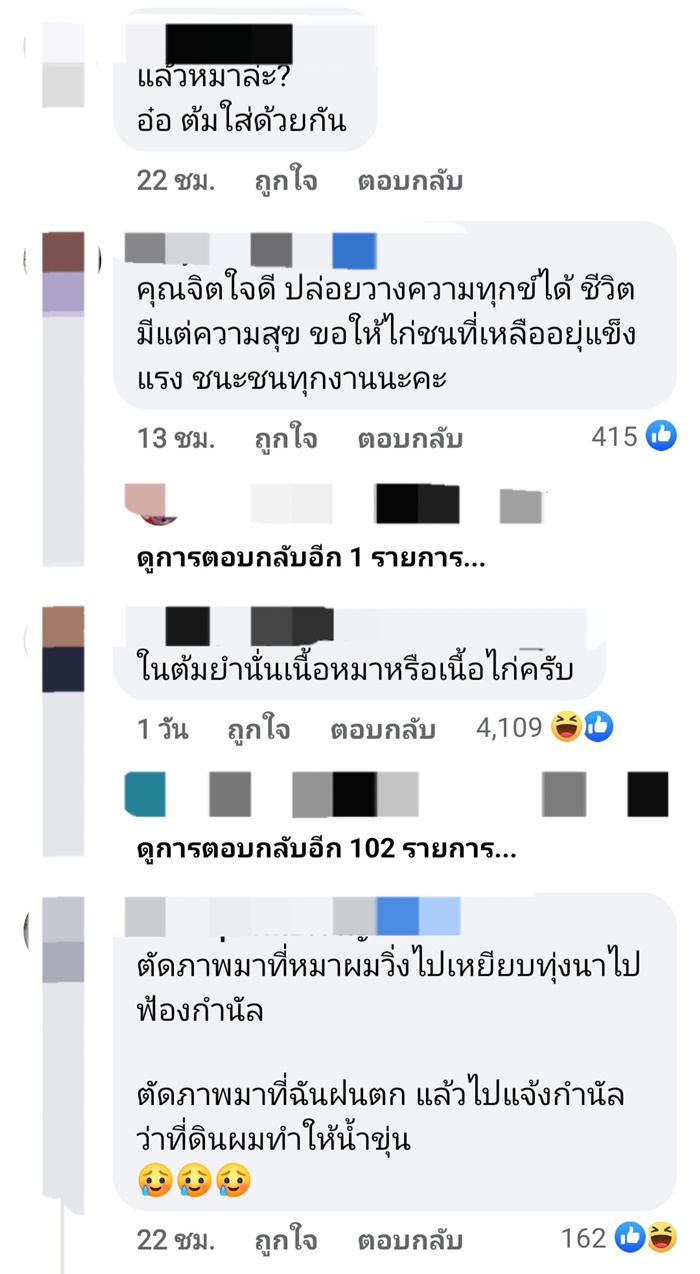This screenshot has width=700, height=1274.
Task: Expand ดูการตอบกลับอีก 1 รายการ replies
Action: point(311,560)
